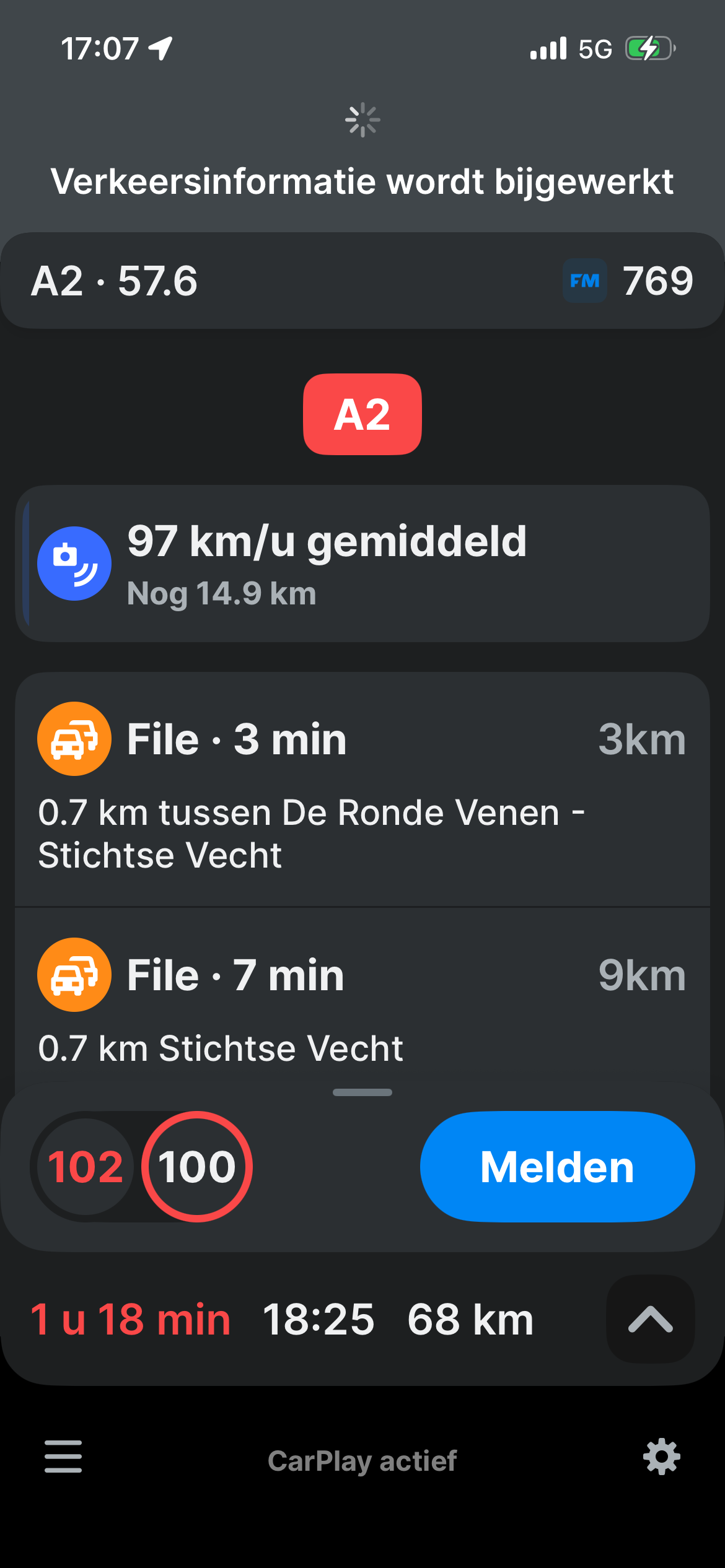Tap the Melden report button
The image size is (725, 1568).
[x=557, y=1167]
